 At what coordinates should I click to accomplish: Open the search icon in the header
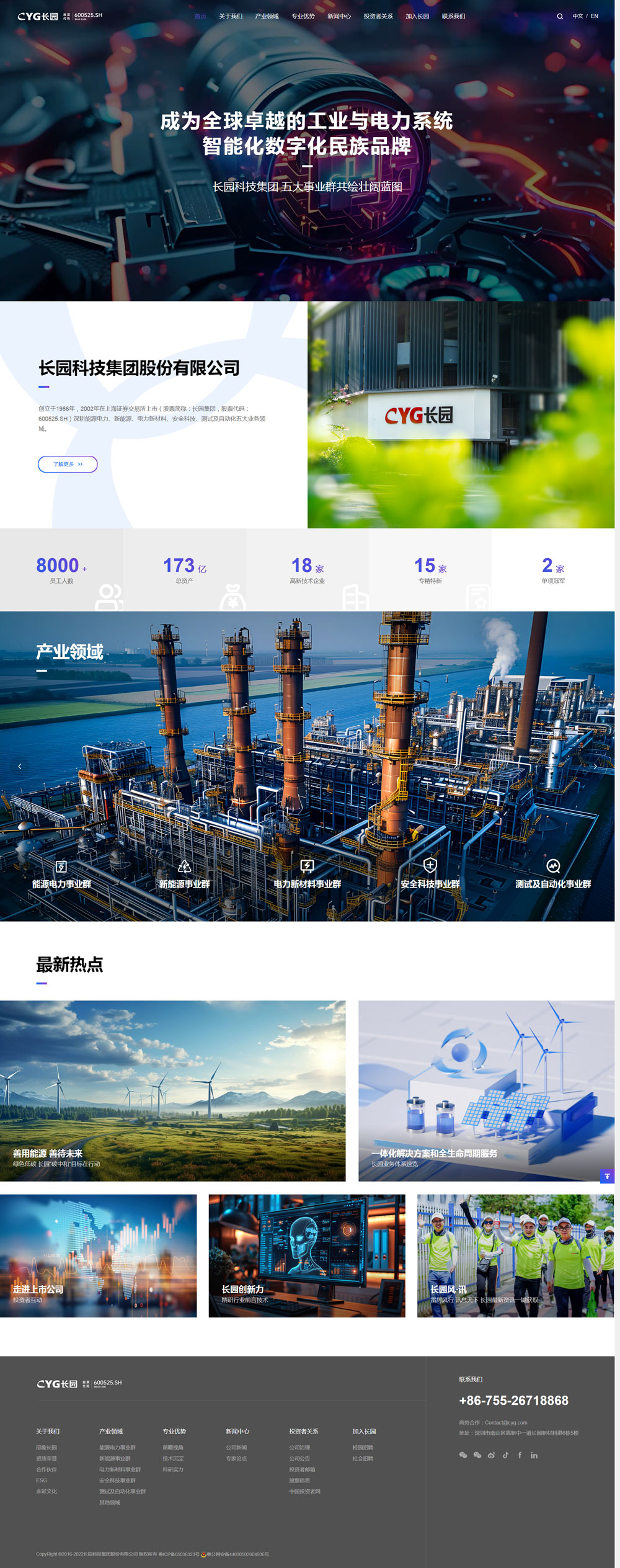click(560, 16)
